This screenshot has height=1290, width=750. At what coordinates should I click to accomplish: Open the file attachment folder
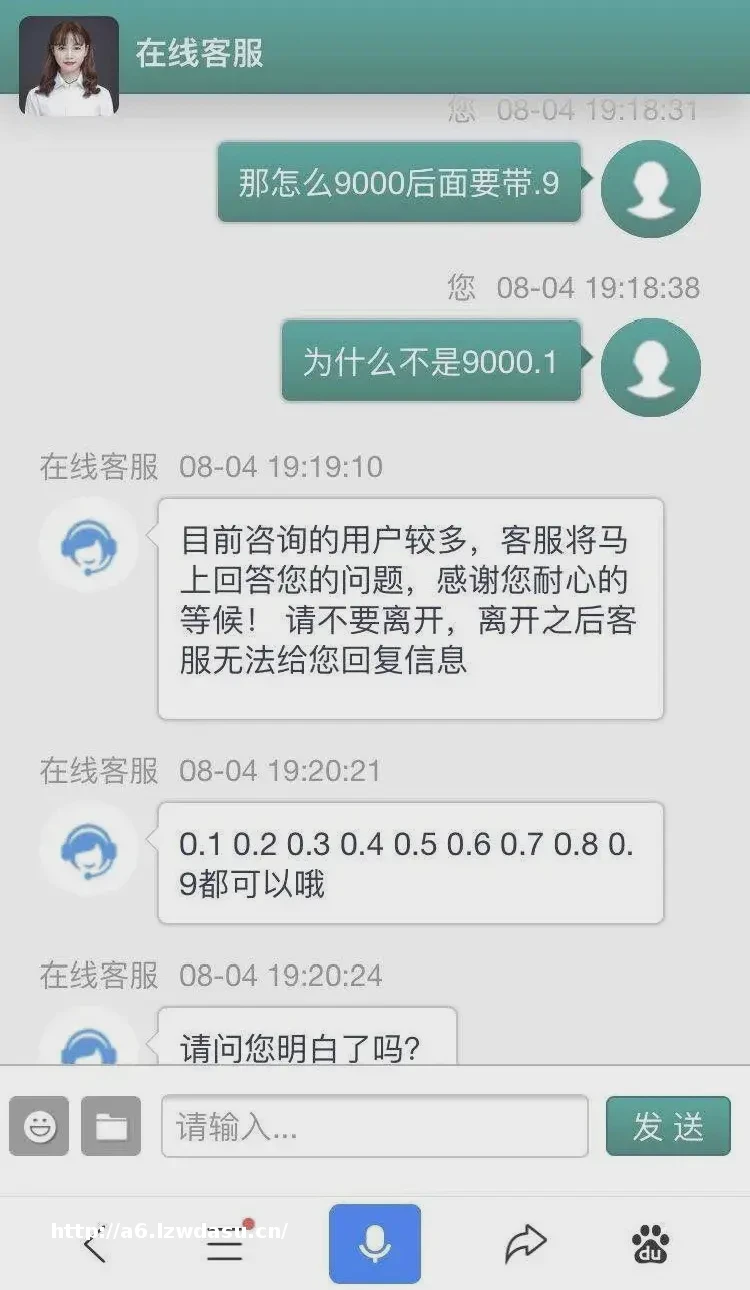pyautogui.click(x=110, y=1126)
